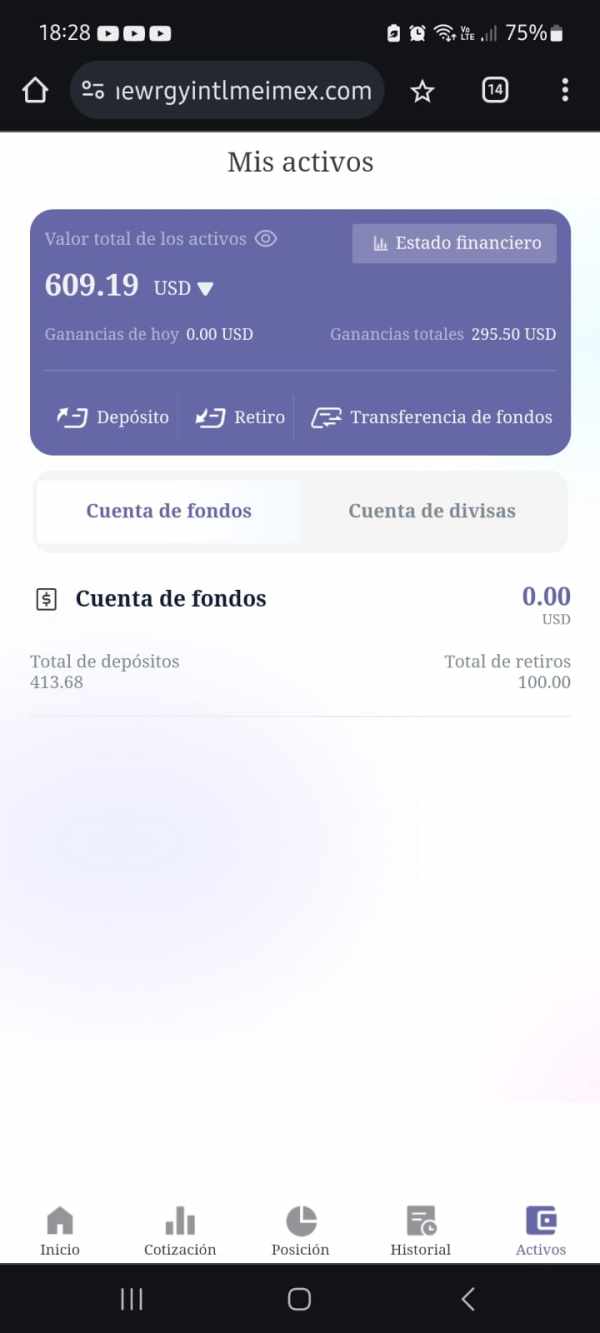Open Estado financiero report
This screenshot has width=600, height=1333.
click(x=454, y=243)
